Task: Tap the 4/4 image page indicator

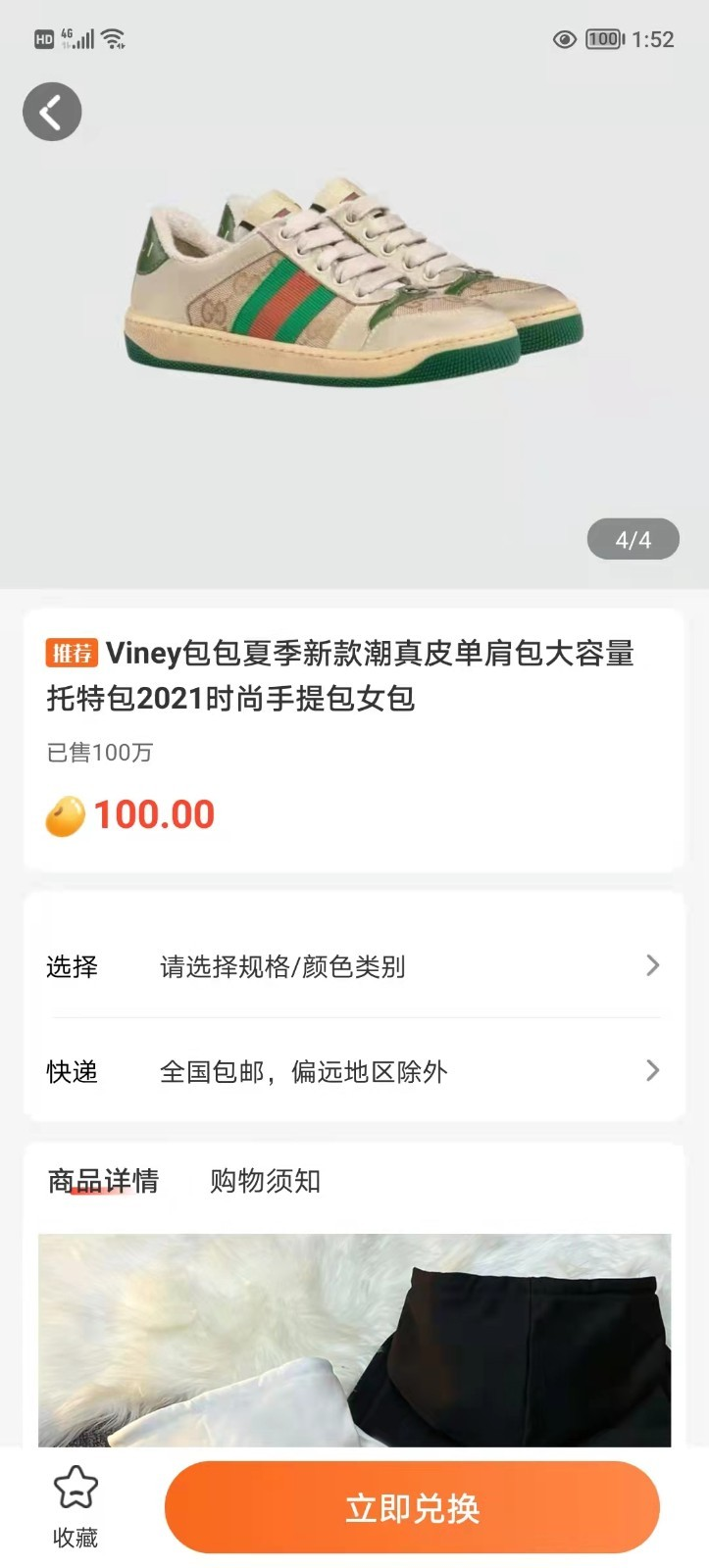Action: pyautogui.click(x=633, y=538)
